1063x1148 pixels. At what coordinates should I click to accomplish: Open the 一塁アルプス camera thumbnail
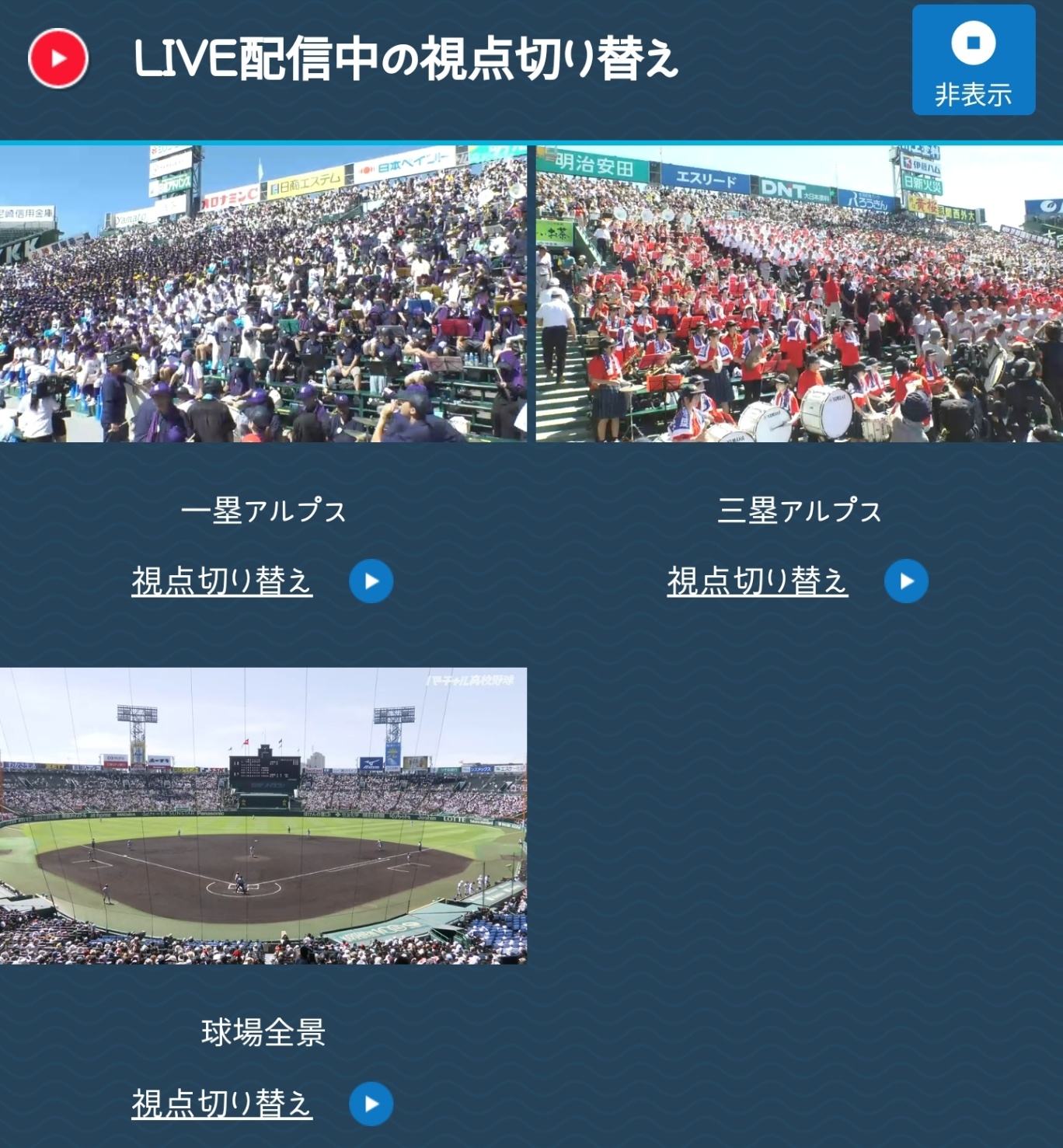263,294
